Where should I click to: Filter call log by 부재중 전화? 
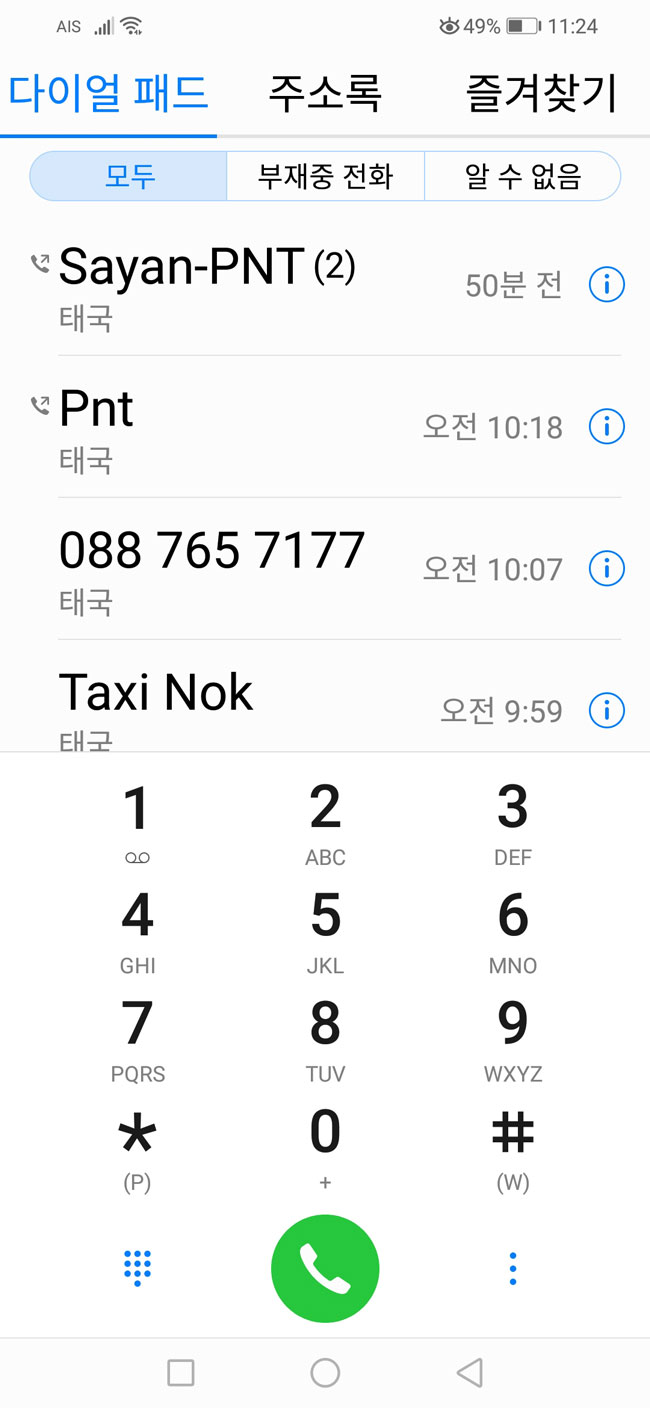[x=325, y=177]
